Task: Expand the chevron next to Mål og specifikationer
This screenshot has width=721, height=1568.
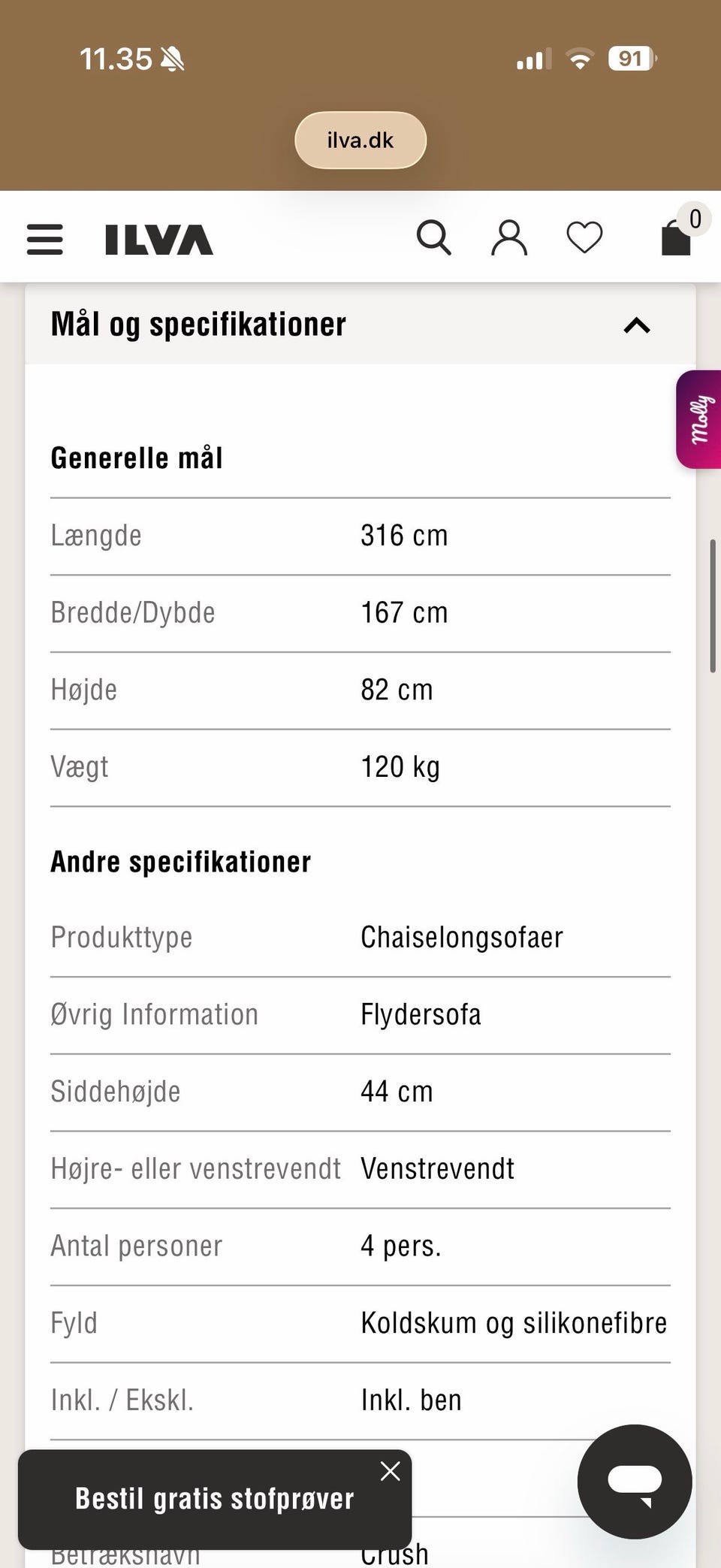Action: click(636, 325)
